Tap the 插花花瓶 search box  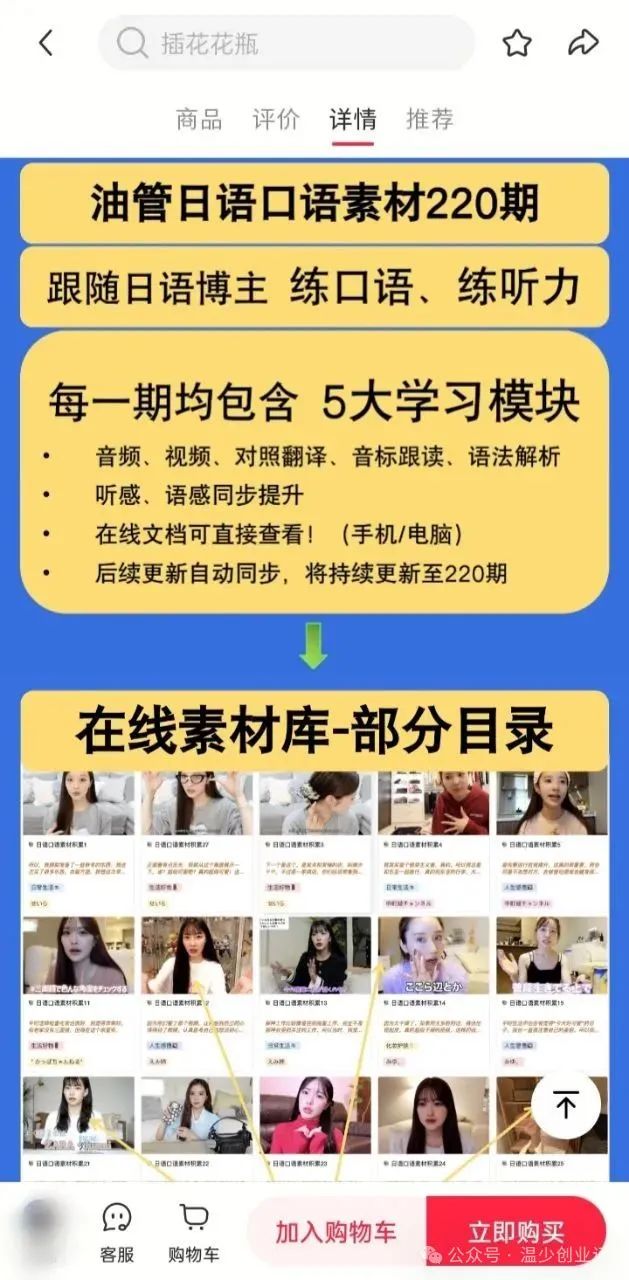[285, 43]
